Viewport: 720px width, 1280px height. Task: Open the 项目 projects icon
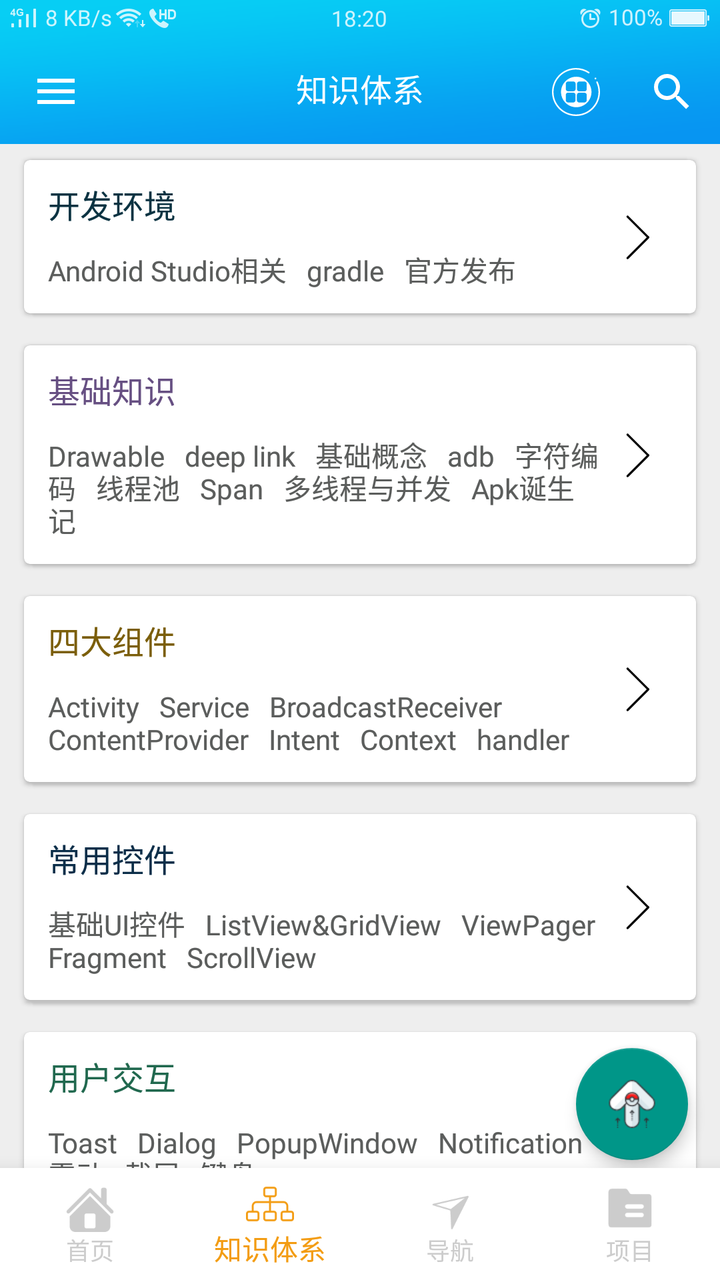click(x=629, y=1208)
